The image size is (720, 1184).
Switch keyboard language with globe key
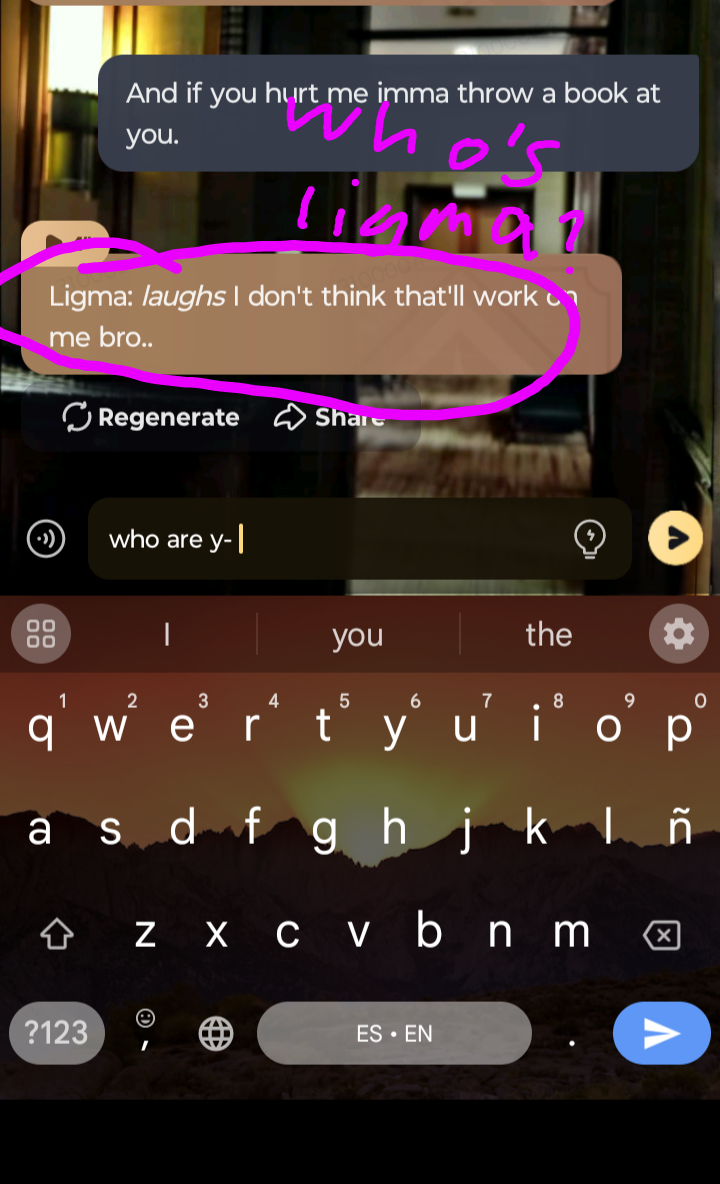click(216, 1034)
